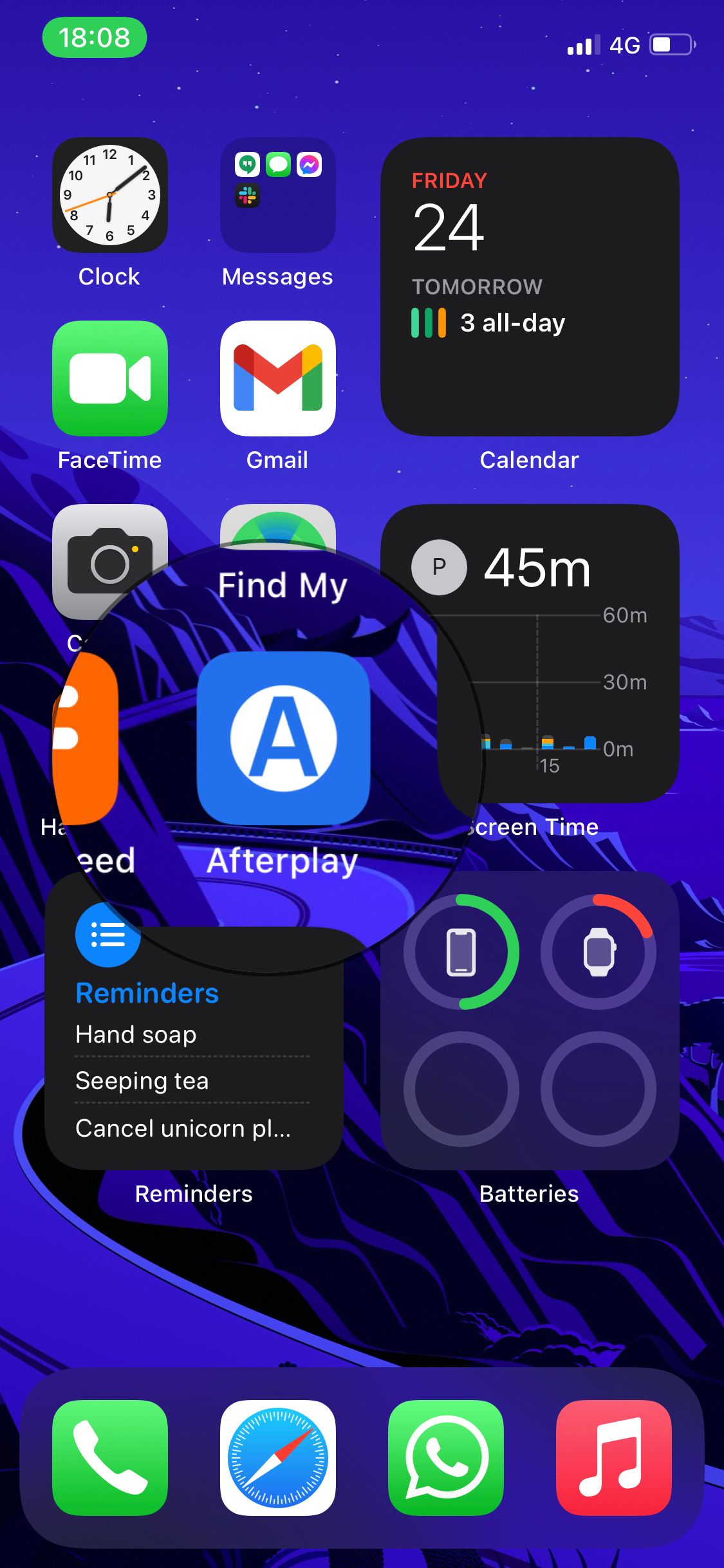Open the Gmail app
Screen dimensions: 724x1568
(x=277, y=378)
